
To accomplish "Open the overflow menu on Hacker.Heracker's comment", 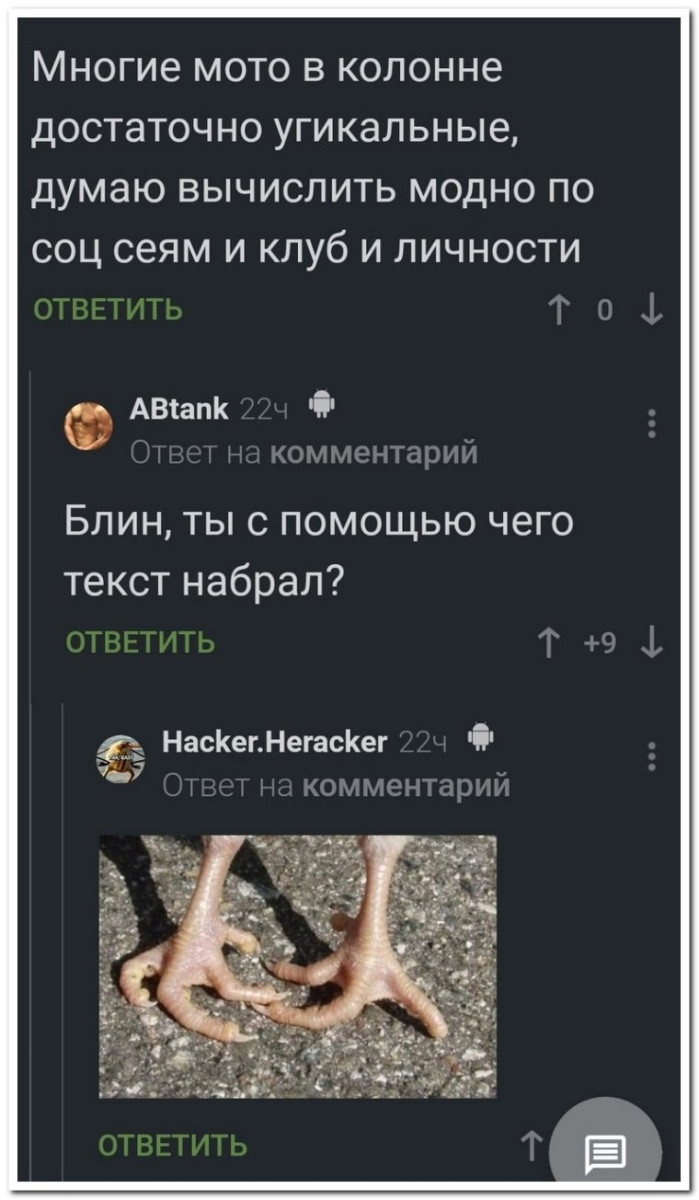I will click(x=651, y=756).
